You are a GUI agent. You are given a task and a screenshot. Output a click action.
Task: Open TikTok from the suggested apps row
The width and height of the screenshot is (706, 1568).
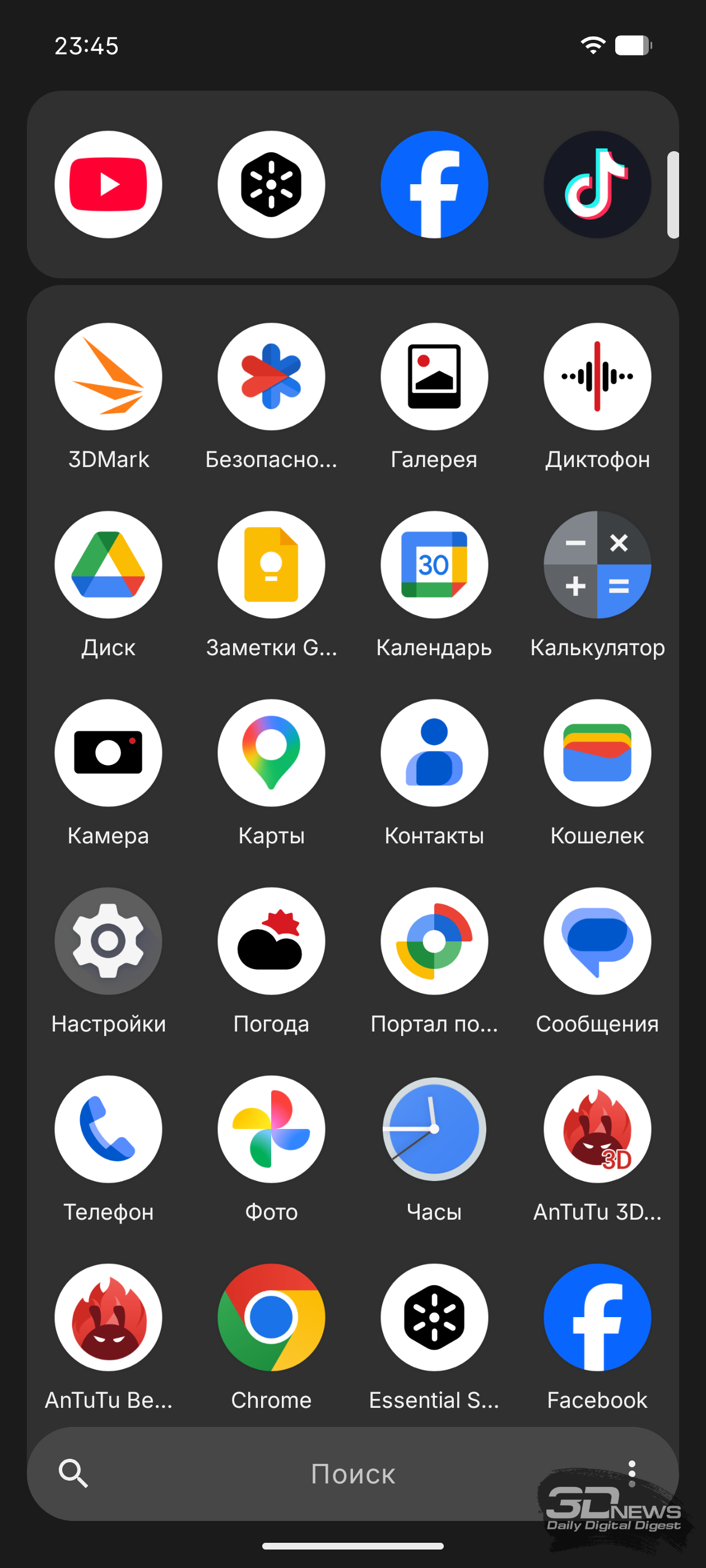click(597, 184)
